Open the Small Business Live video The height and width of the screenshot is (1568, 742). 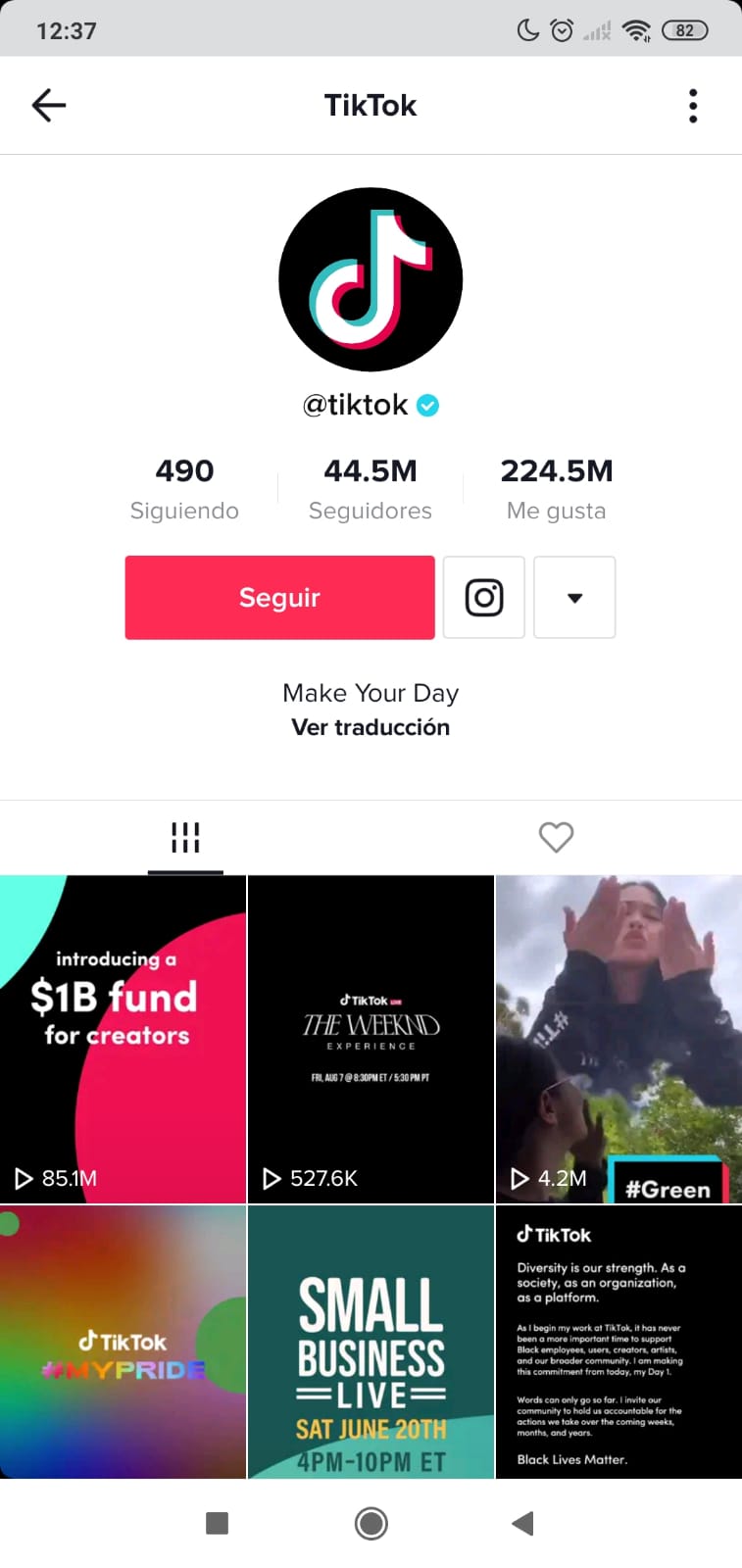(x=371, y=1343)
